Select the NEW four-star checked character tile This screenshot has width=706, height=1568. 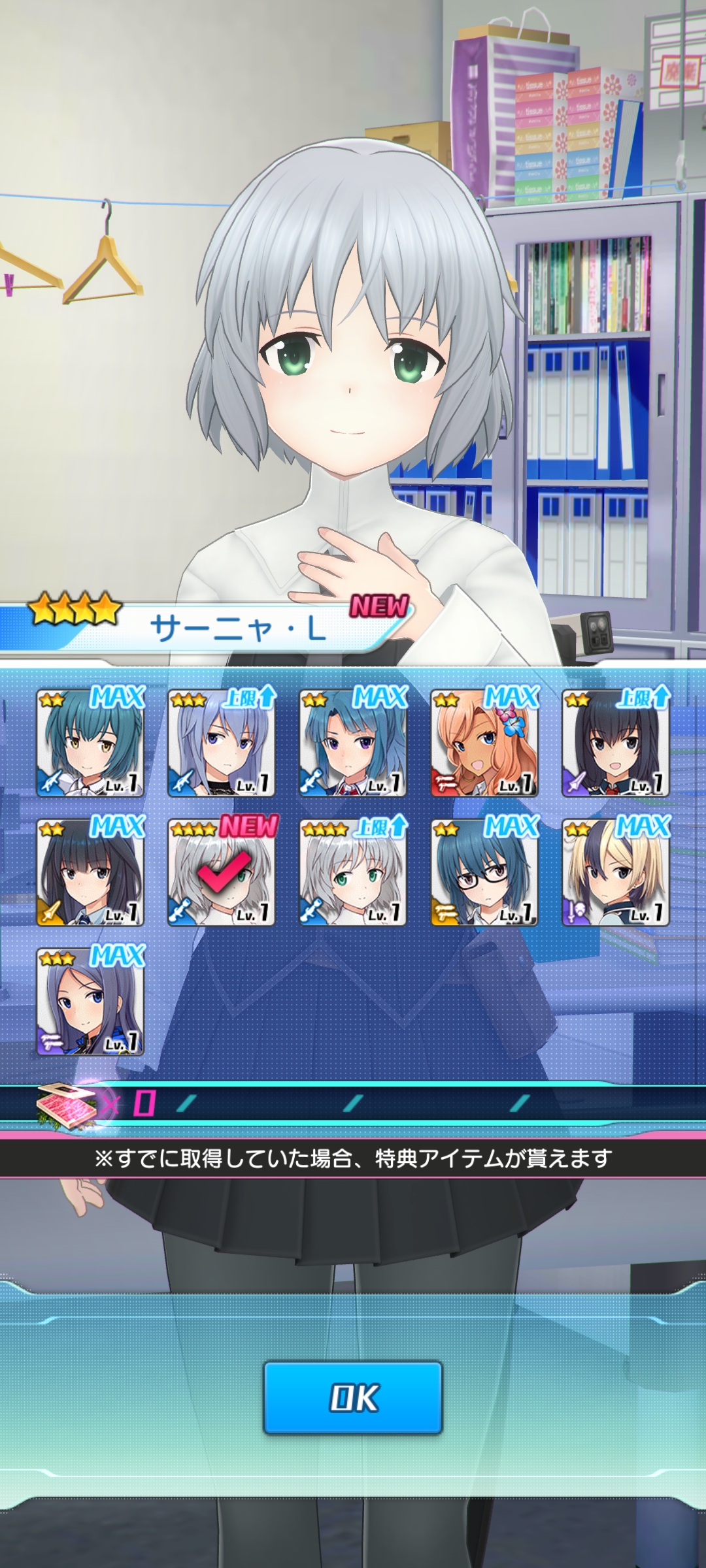222,872
